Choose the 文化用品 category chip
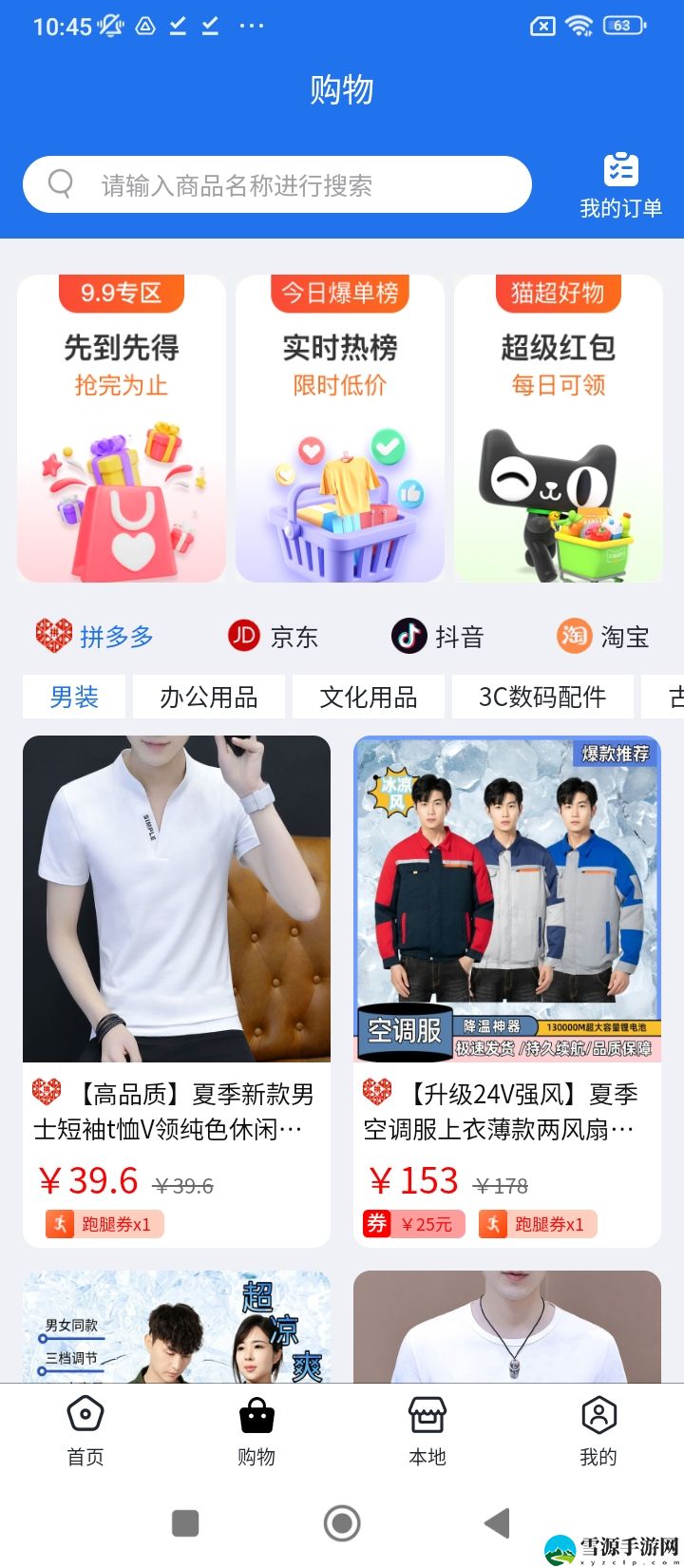Screen dimensions: 684x1568 [369, 697]
